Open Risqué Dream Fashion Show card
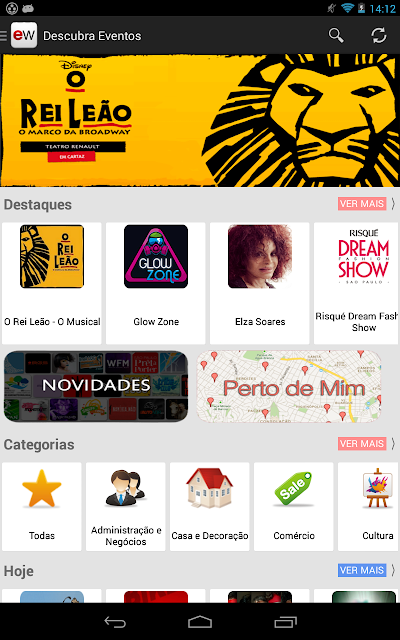400x640 pixels. click(x=357, y=283)
